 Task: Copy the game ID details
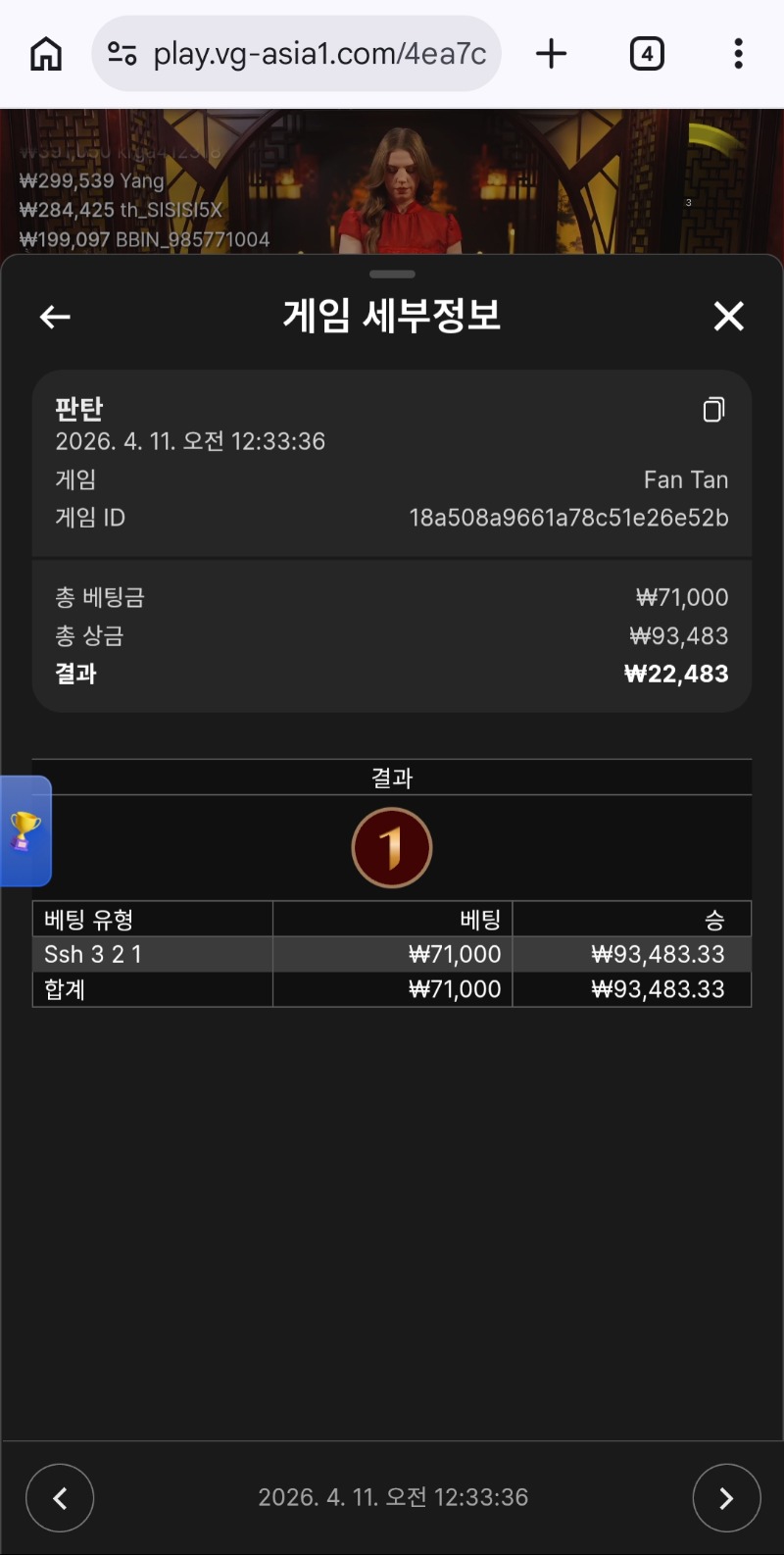coord(713,410)
